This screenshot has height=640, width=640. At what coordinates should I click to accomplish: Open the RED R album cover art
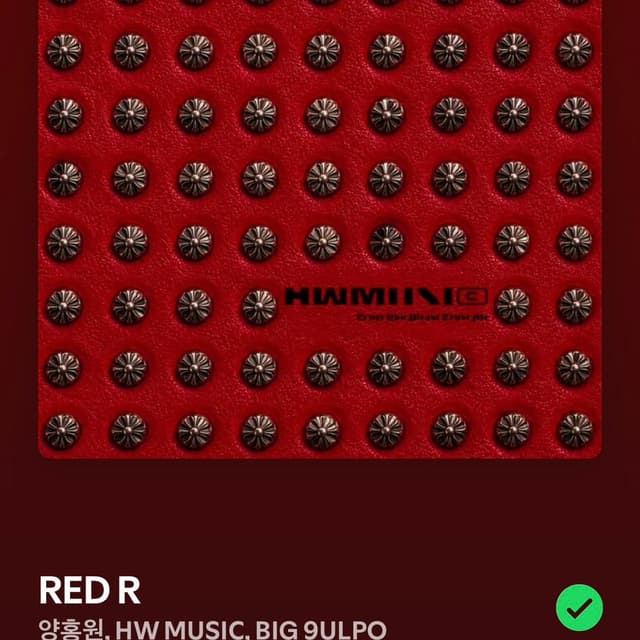320,229
